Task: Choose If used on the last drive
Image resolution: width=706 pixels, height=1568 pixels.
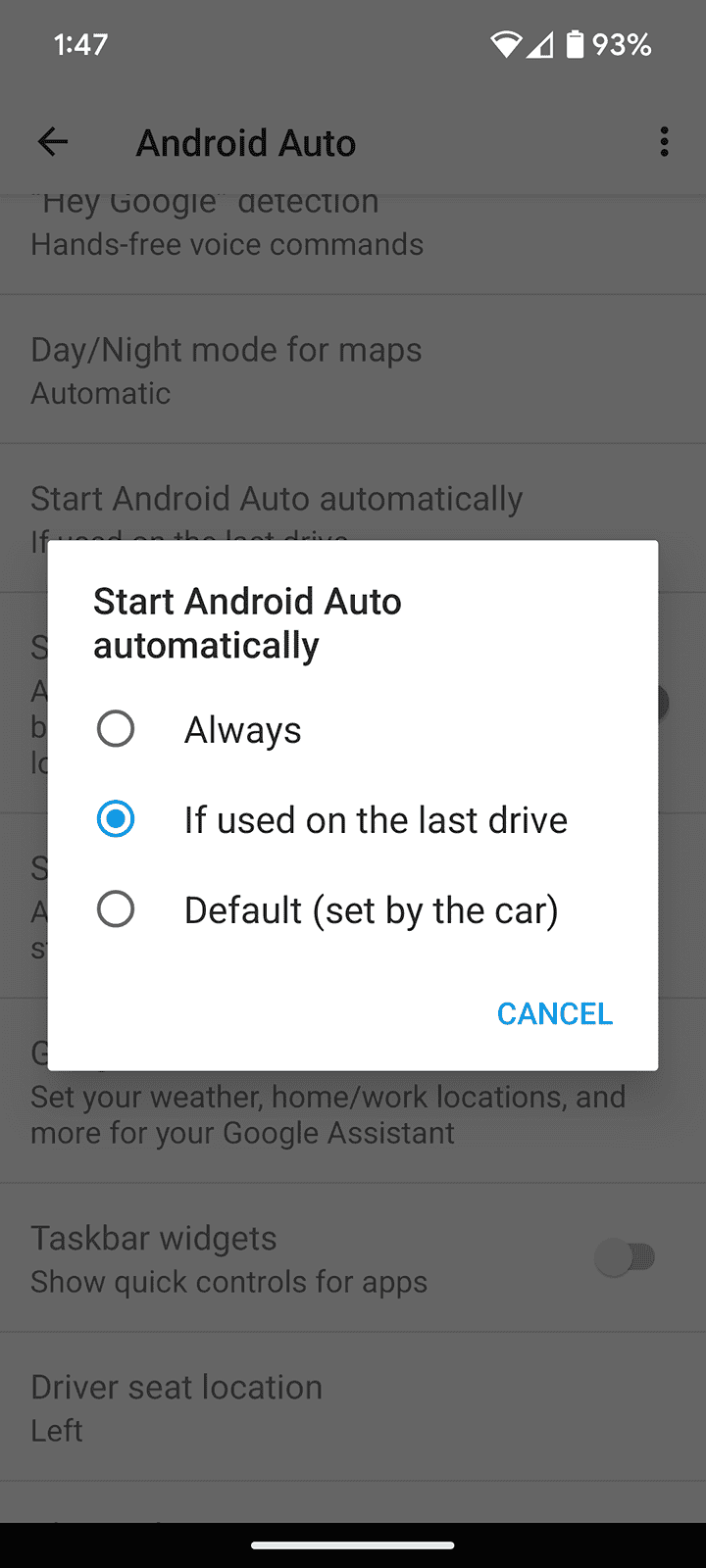Action: (x=117, y=819)
